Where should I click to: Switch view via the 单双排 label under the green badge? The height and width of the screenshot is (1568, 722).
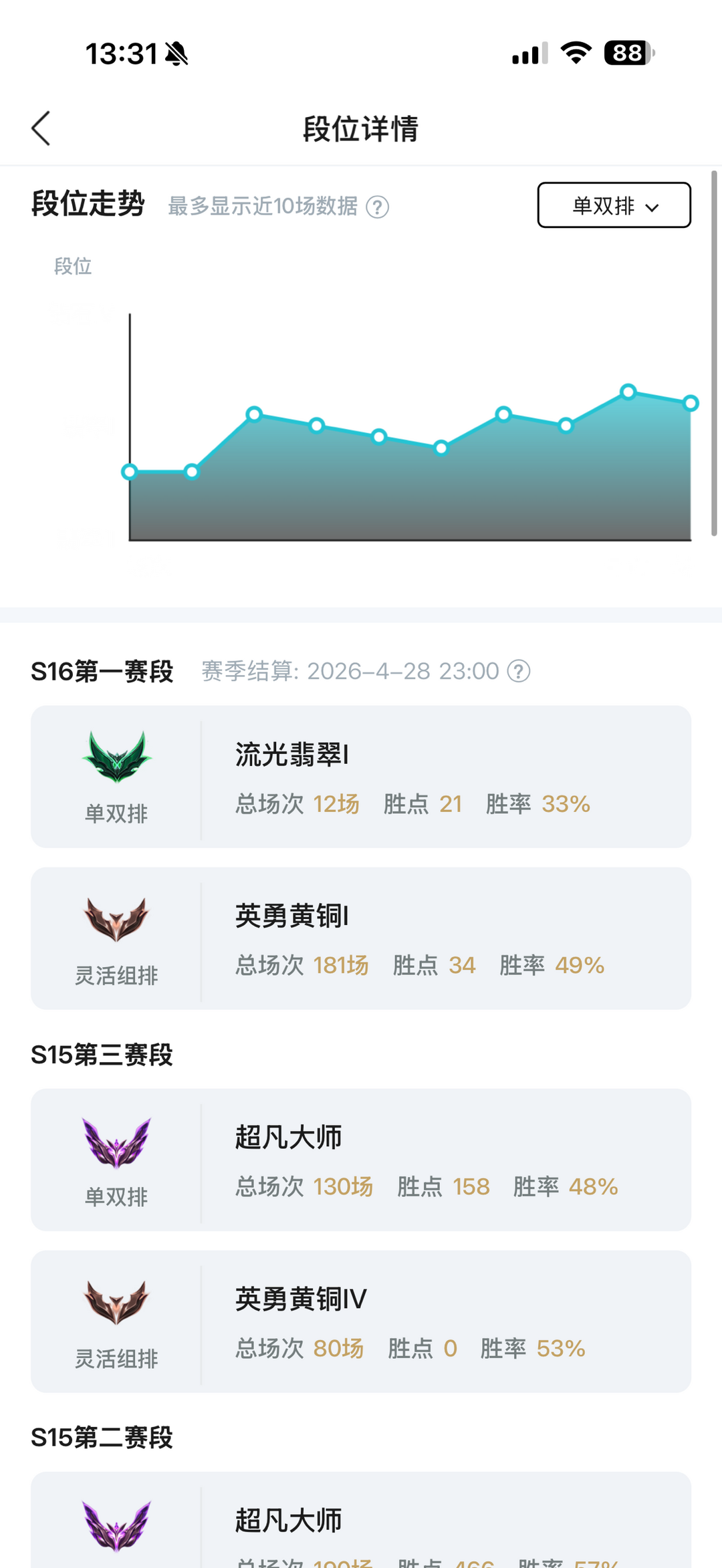(x=115, y=813)
